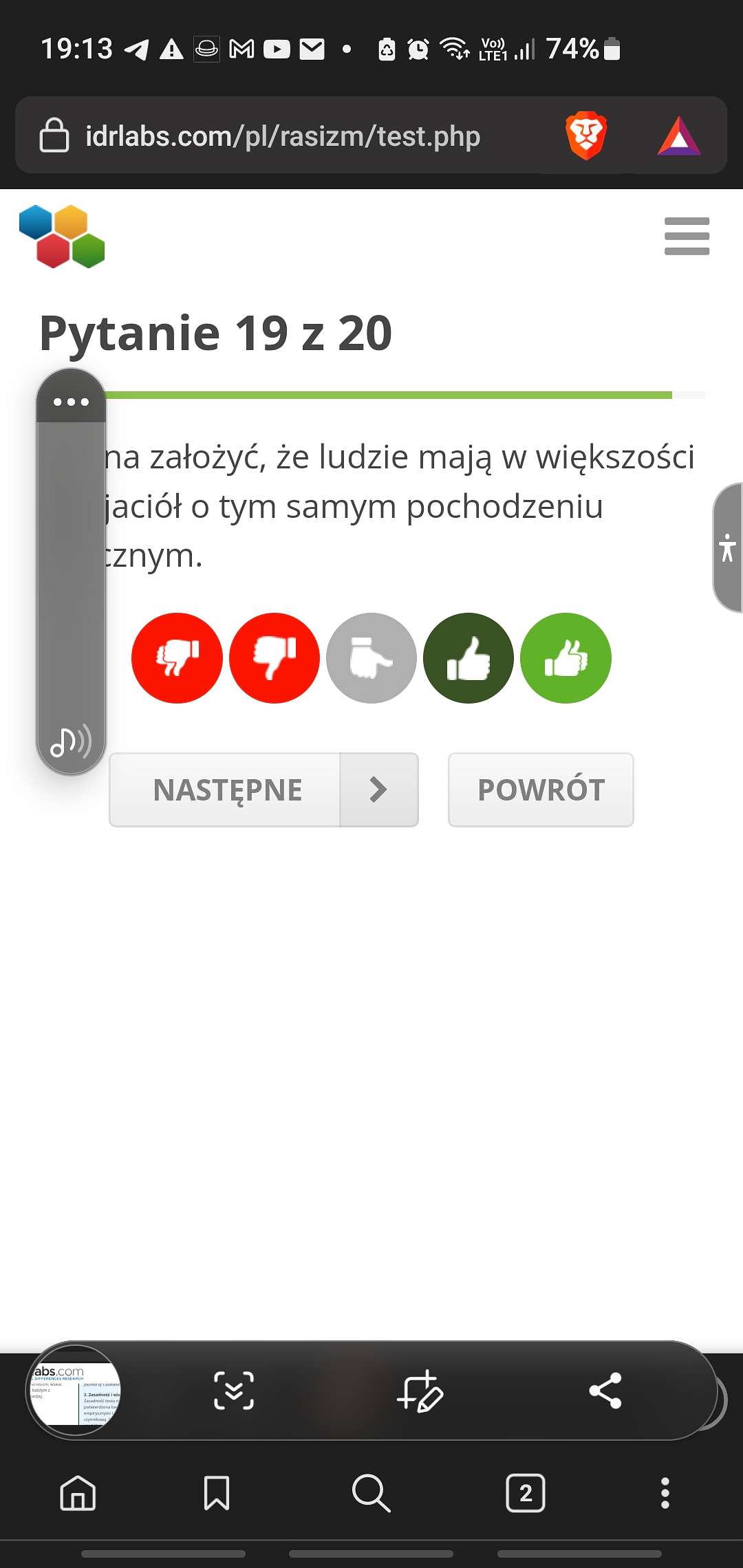The image size is (743, 1568).
Task: Select the dark green thumbs-up agree
Action: click(469, 658)
